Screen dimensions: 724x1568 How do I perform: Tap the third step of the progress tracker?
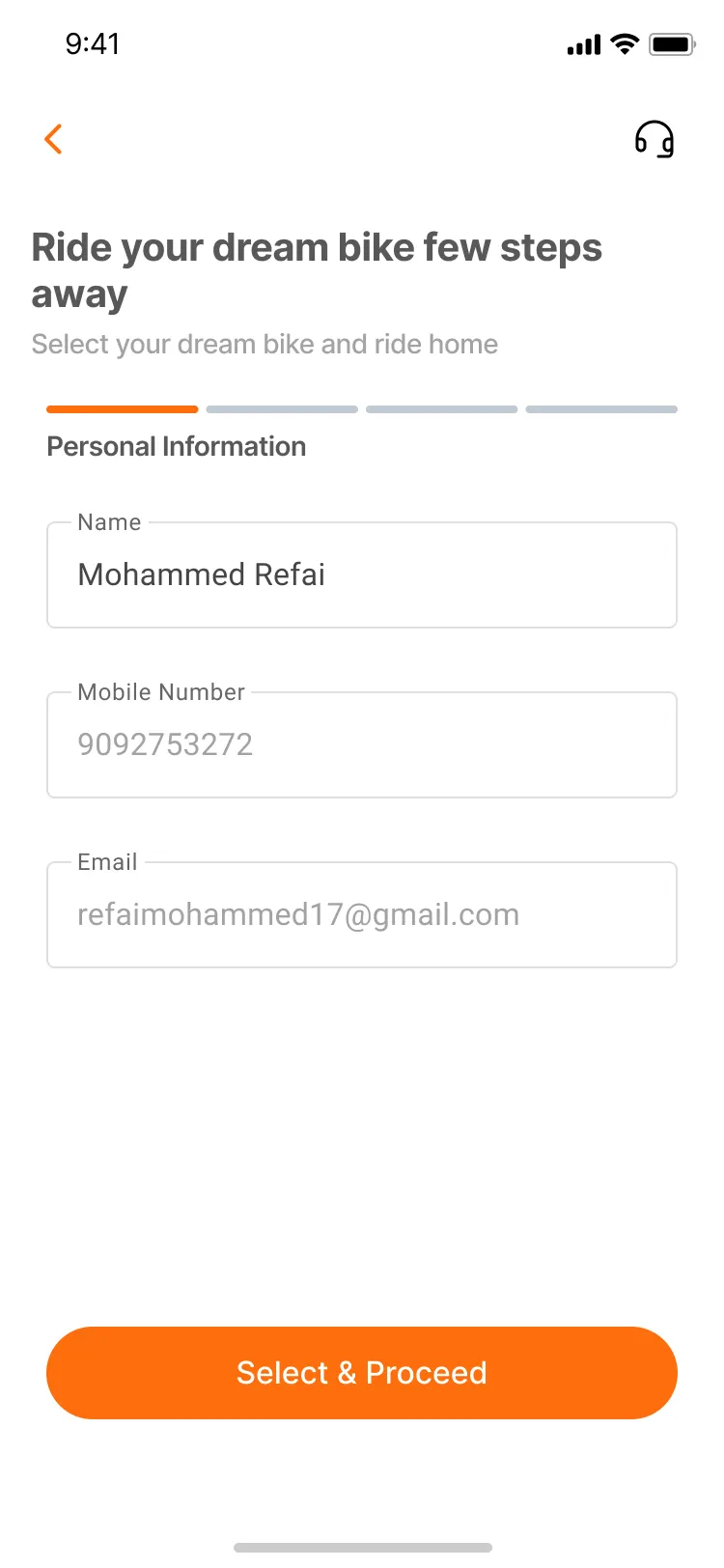[x=441, y=408]
